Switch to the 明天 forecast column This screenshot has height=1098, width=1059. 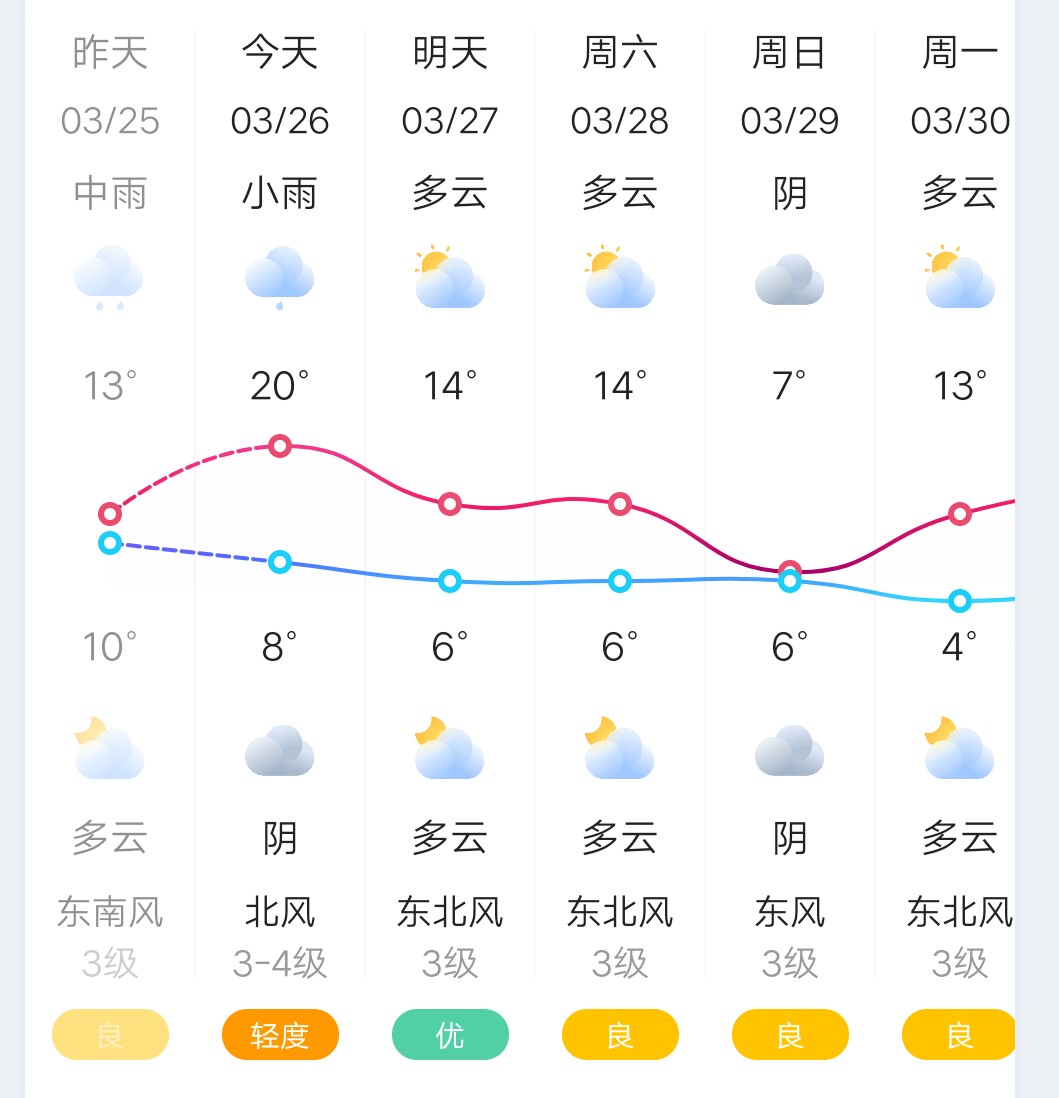click(x=450, y=55)
